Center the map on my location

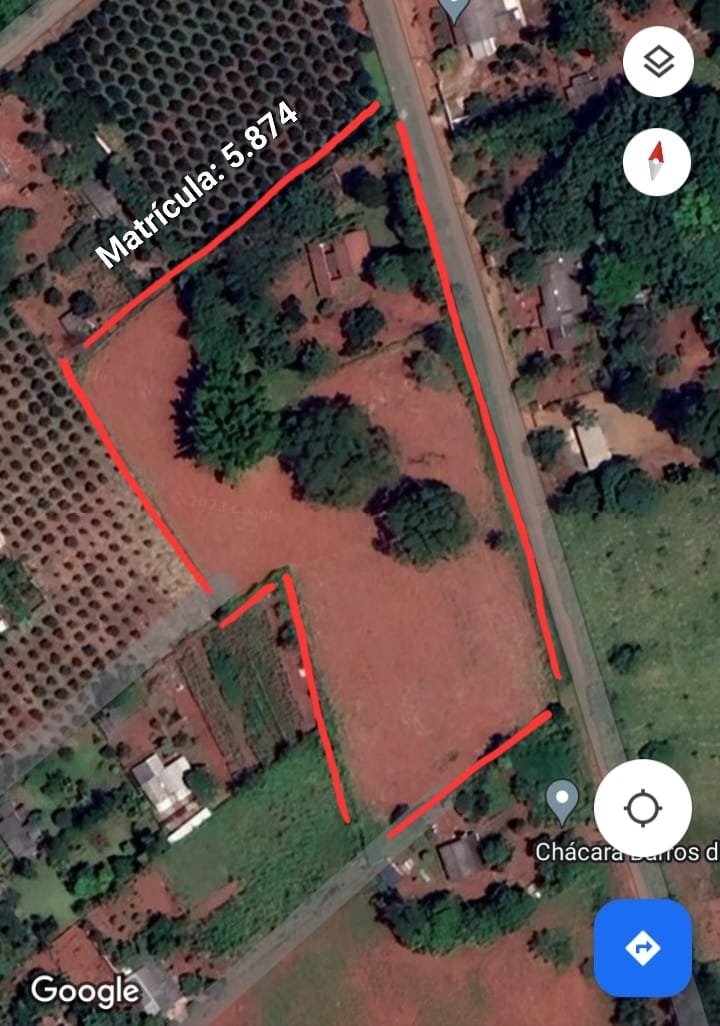(x=642, y=807)
